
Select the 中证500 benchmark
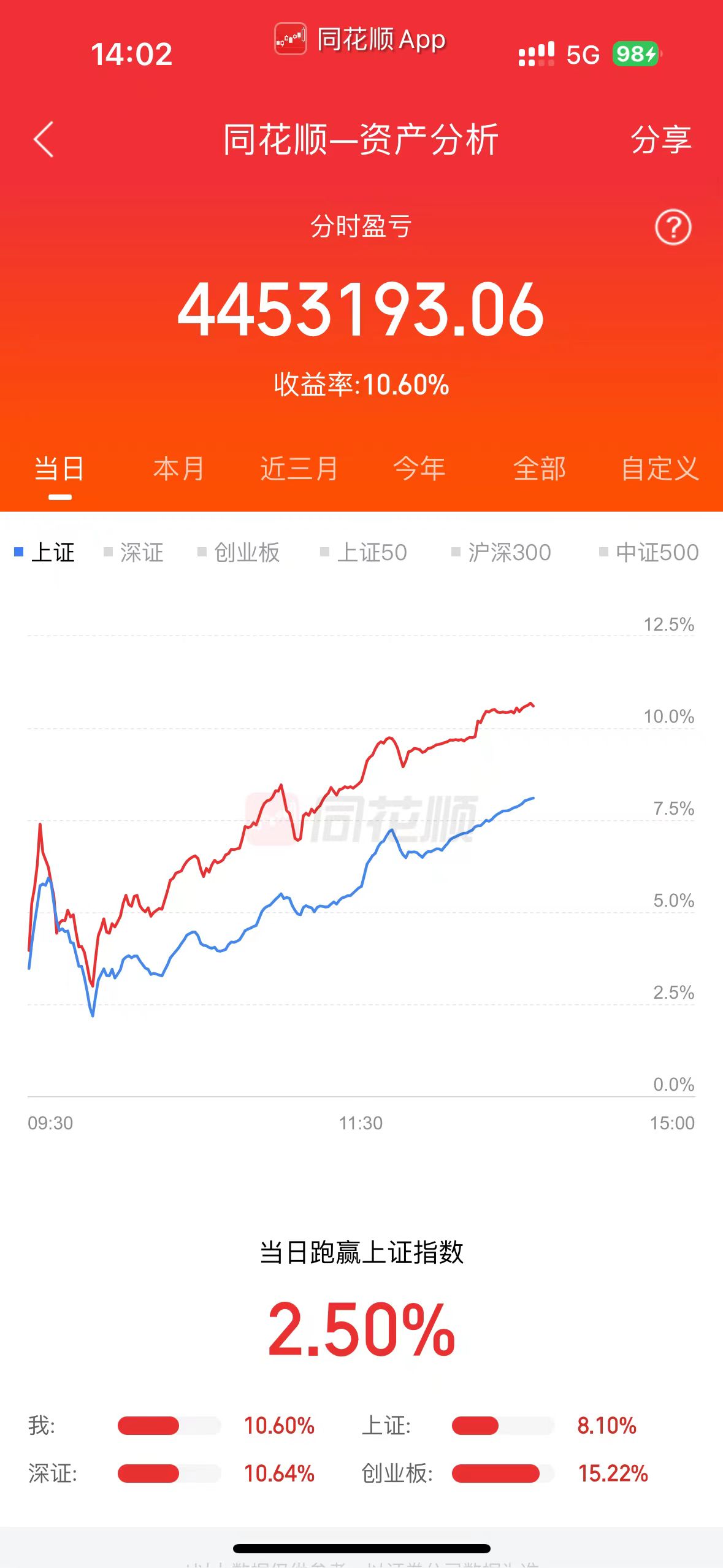click(649, 552)
